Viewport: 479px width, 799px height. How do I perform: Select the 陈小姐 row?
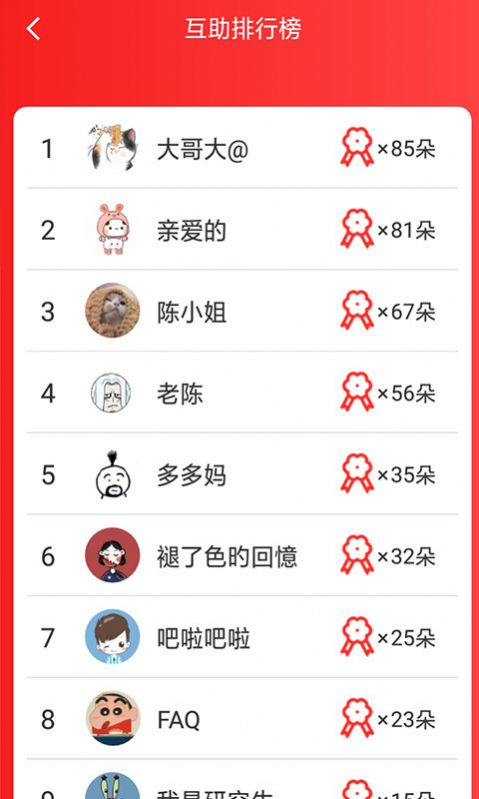(x=242, y=310)
